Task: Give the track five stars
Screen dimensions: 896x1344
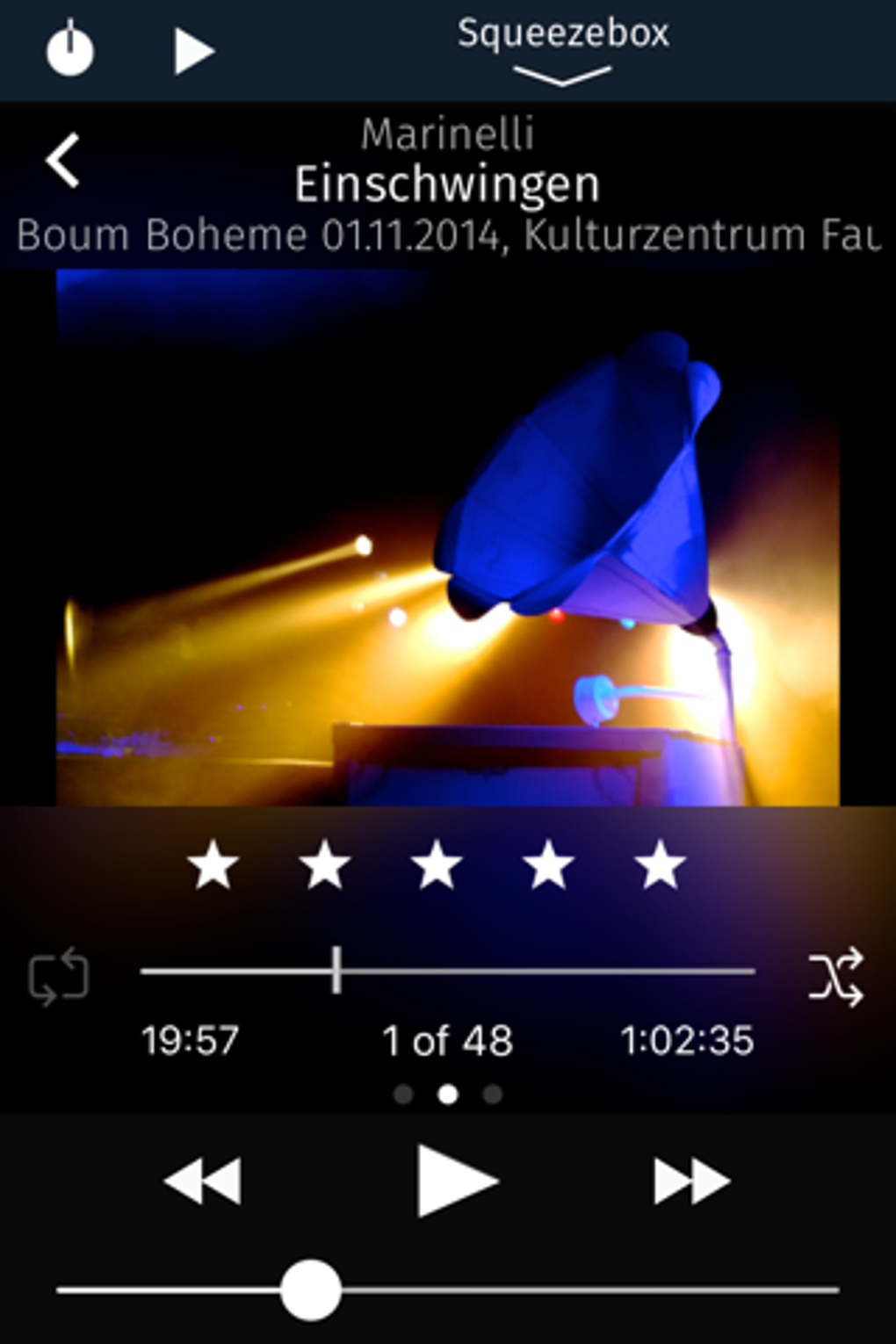Action: click(660, 865)
